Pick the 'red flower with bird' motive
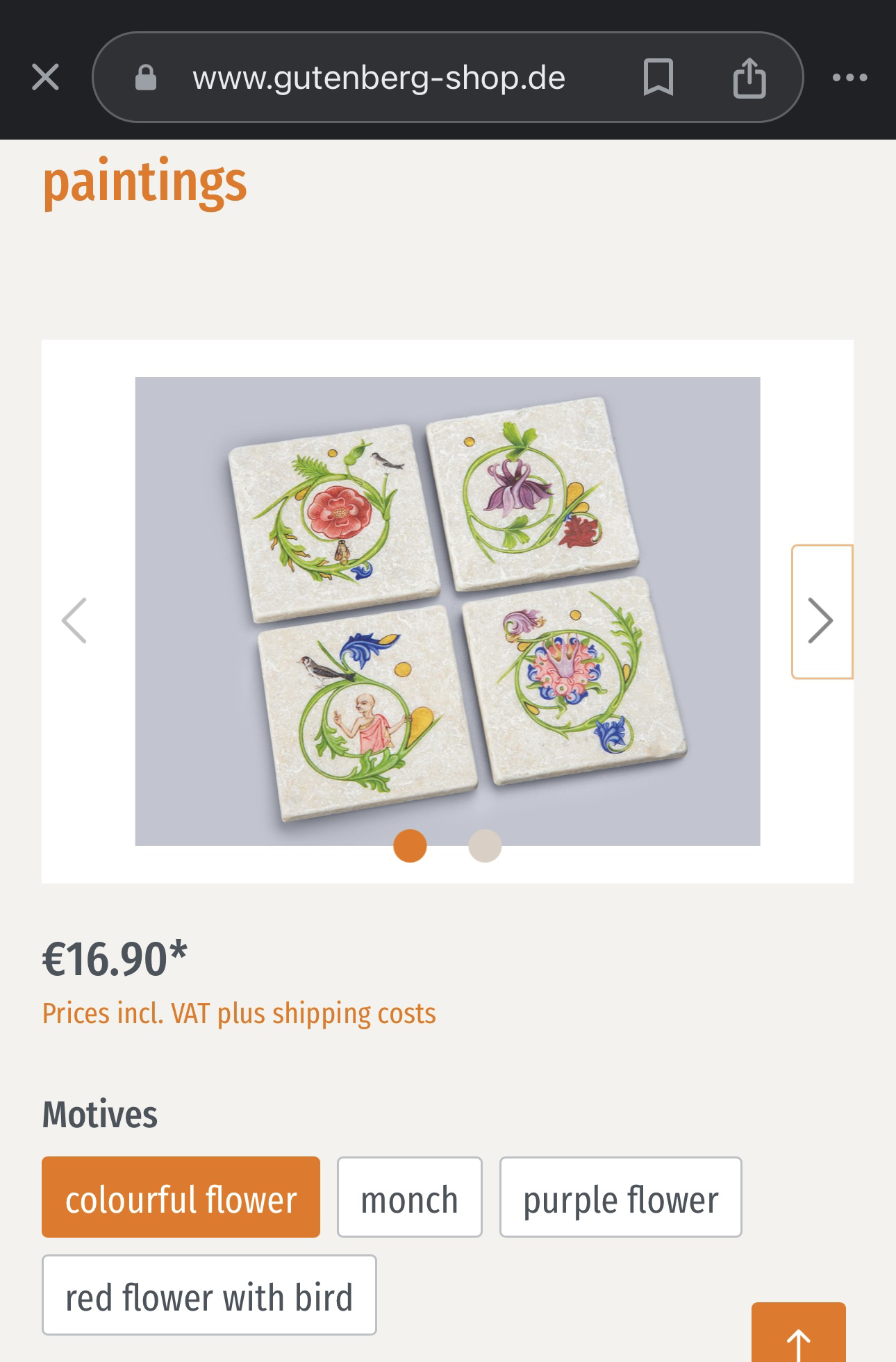This screenshot has height=1362, width=896. [209, 1296]
